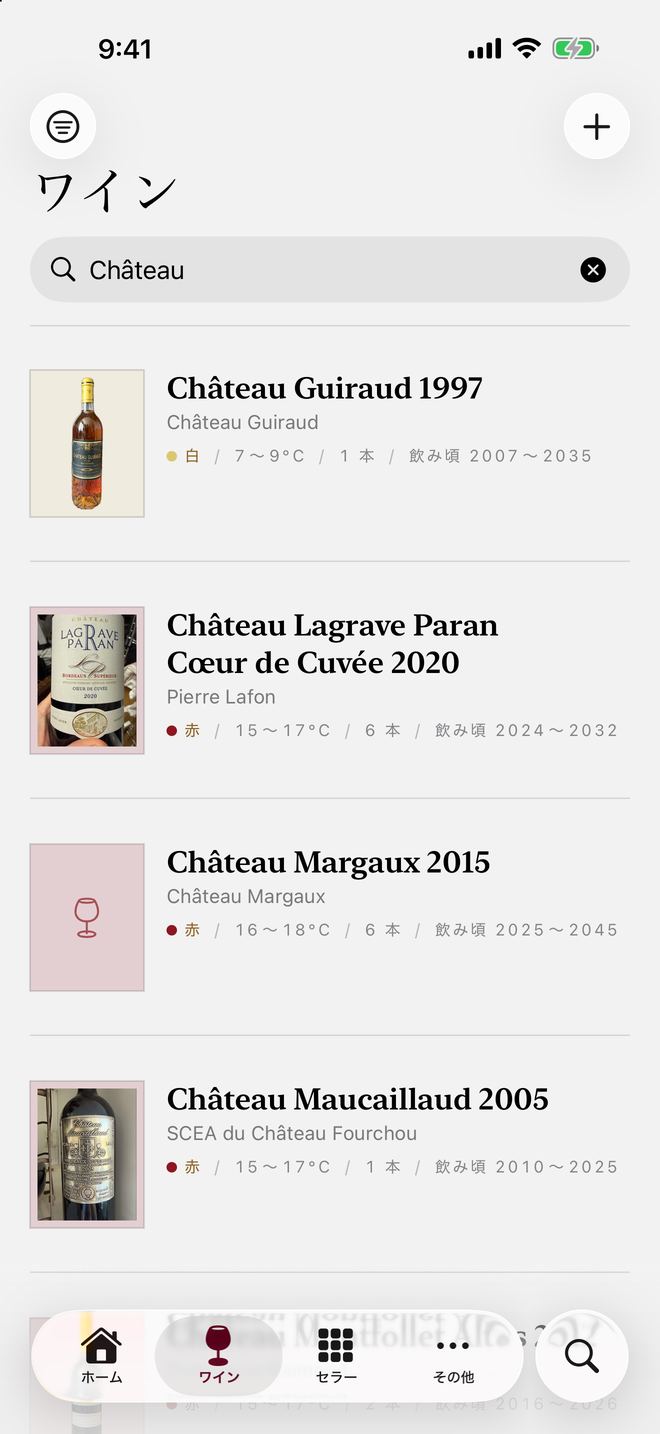
Task: Open Château Lagrave Paran Cœur de Cuvée 2020
Action: click(330, 680)
